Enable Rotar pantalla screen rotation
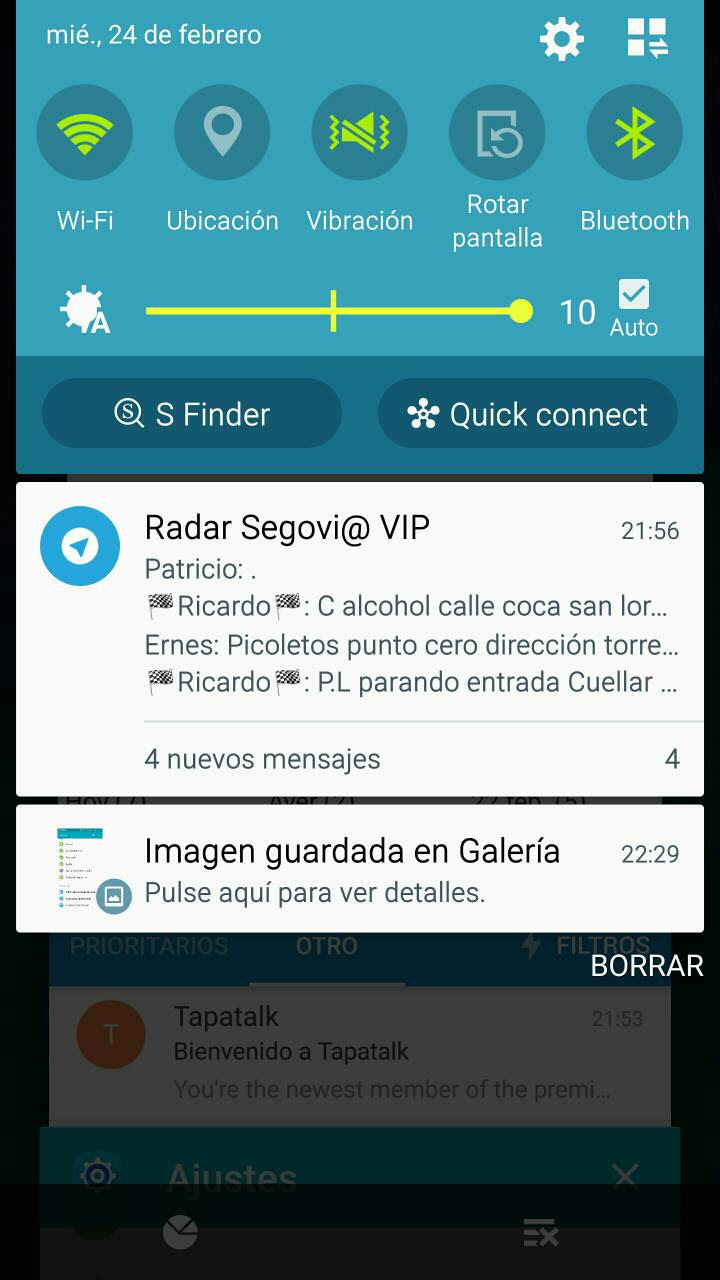 point(497,133)
